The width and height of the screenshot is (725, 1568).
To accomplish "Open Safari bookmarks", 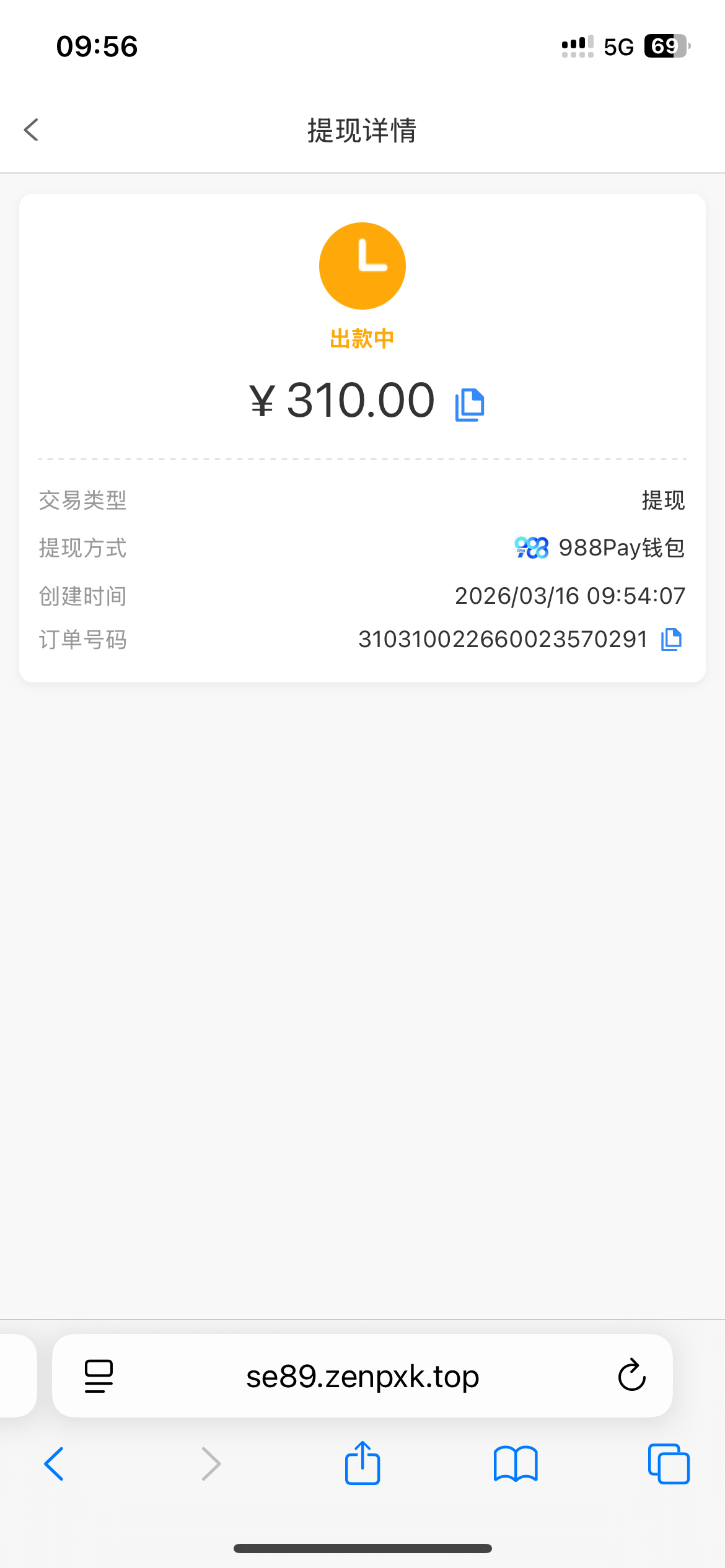I will (516, 1464).
